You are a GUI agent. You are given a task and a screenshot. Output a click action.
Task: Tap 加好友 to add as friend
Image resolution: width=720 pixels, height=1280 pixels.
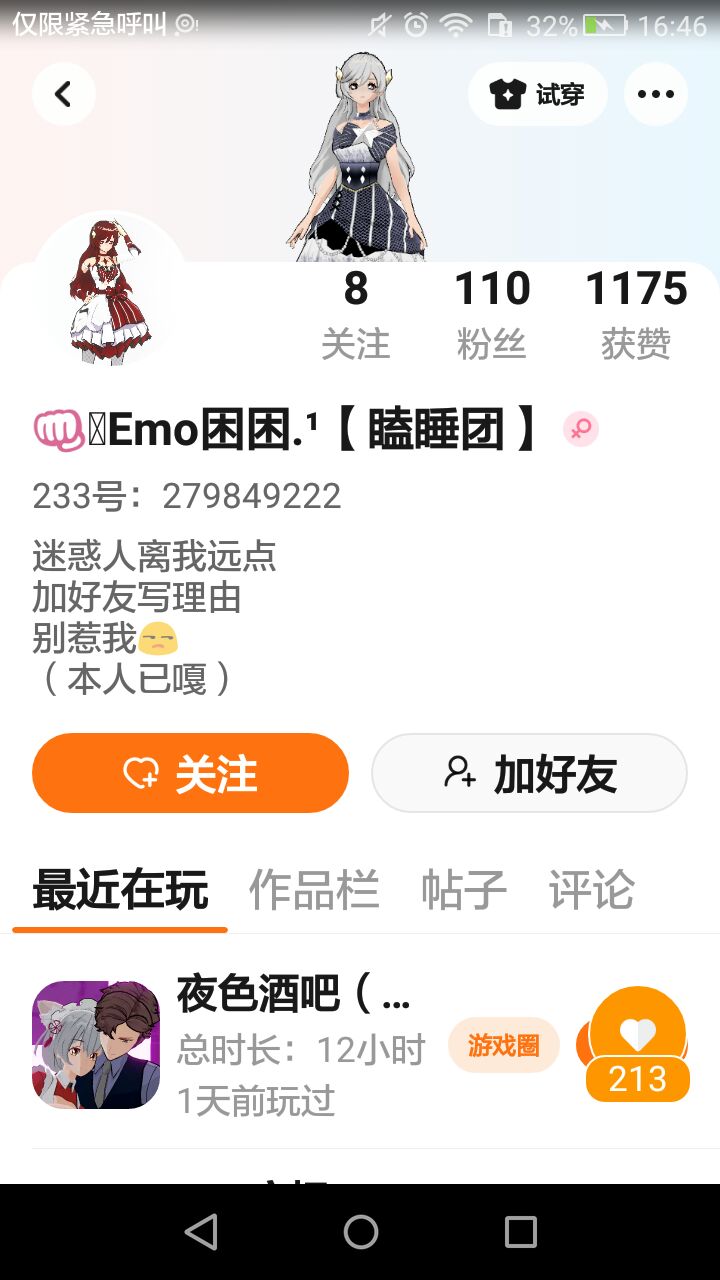click(x=529, y=773)
